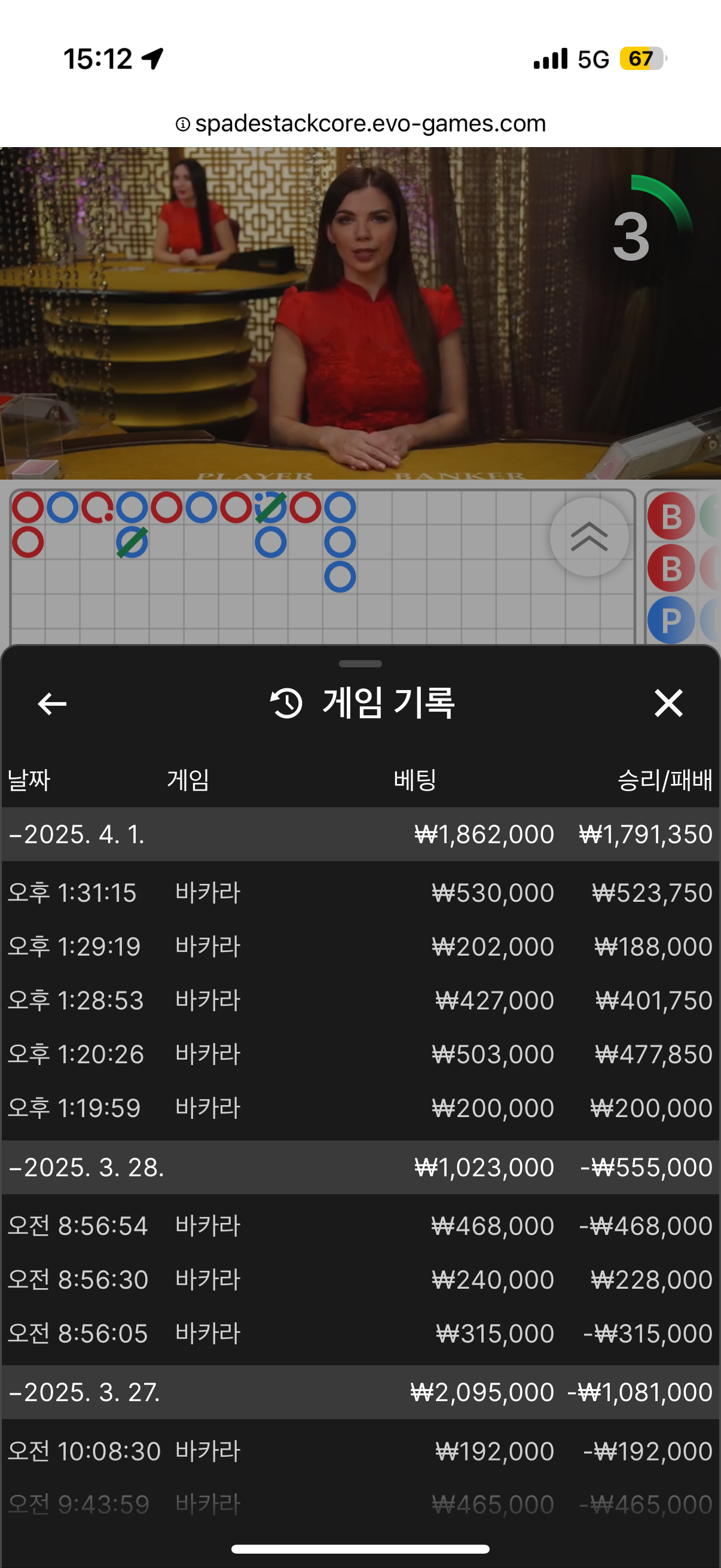Expand the roadmap with the double chevron
721x1568 pixels.
tap(588, 537)
